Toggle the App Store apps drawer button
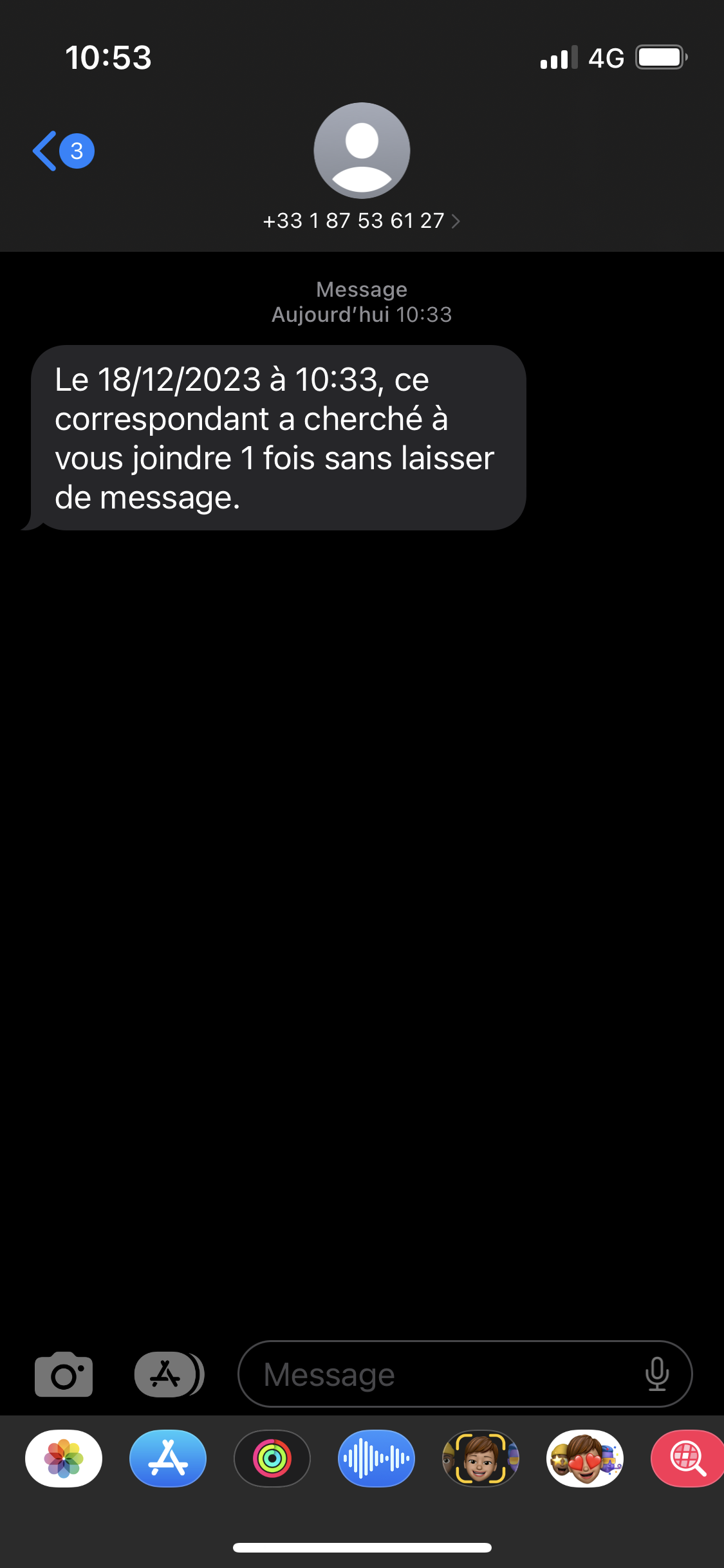This screenshot has width=724, height=1568. click(169, 1375)
